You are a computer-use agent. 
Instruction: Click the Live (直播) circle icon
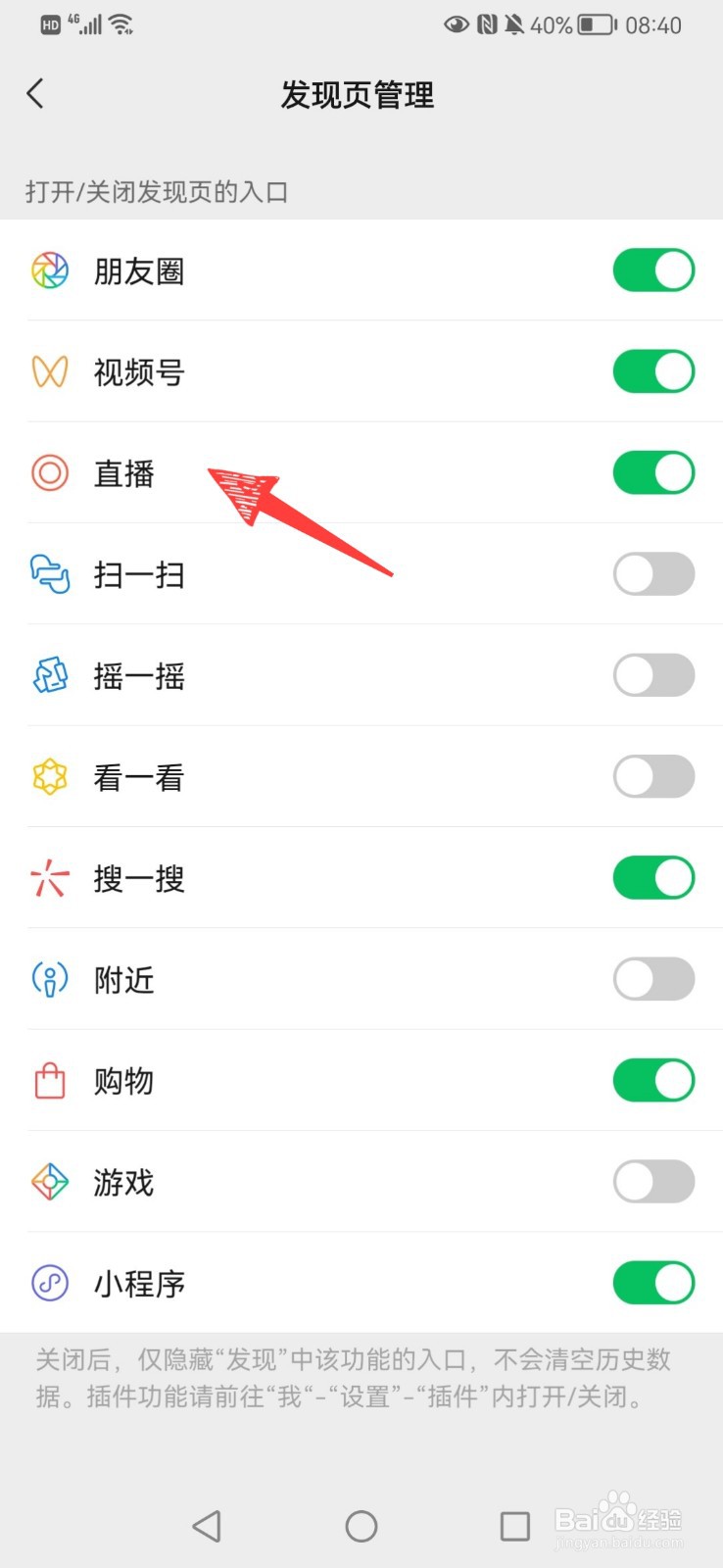49,472
